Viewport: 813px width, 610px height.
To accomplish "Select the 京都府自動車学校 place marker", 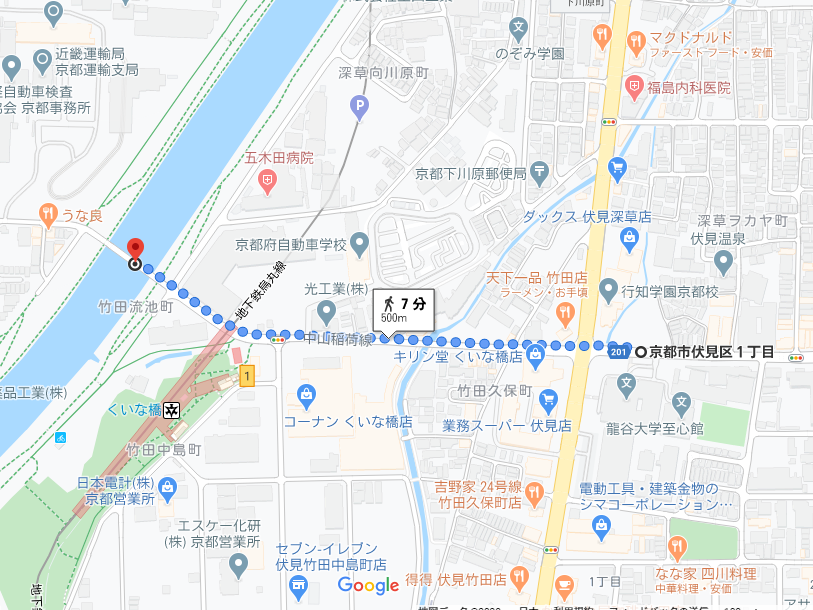I will point(361,244).
